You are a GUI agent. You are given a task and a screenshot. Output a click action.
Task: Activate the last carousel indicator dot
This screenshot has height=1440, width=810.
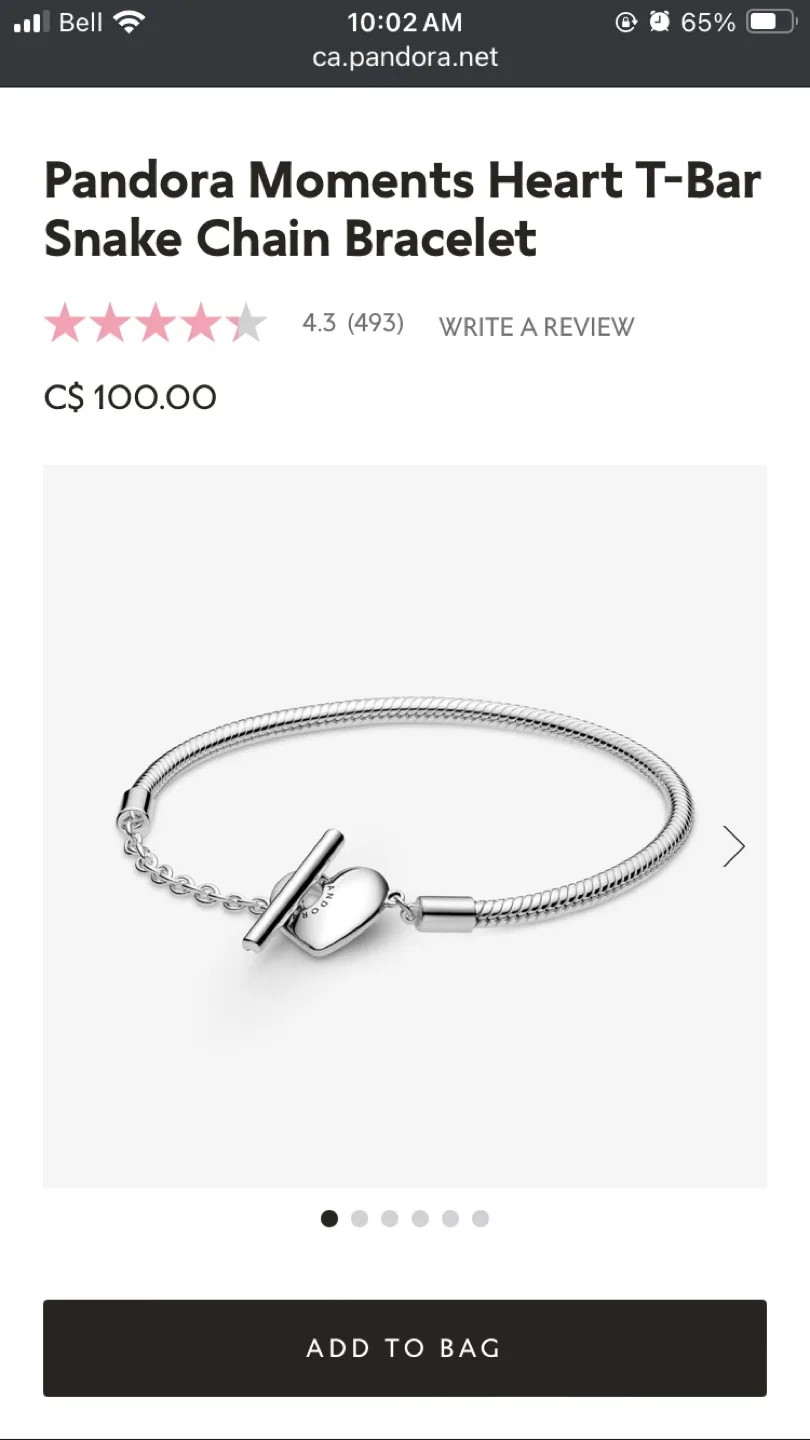(x=480, y=1218)
